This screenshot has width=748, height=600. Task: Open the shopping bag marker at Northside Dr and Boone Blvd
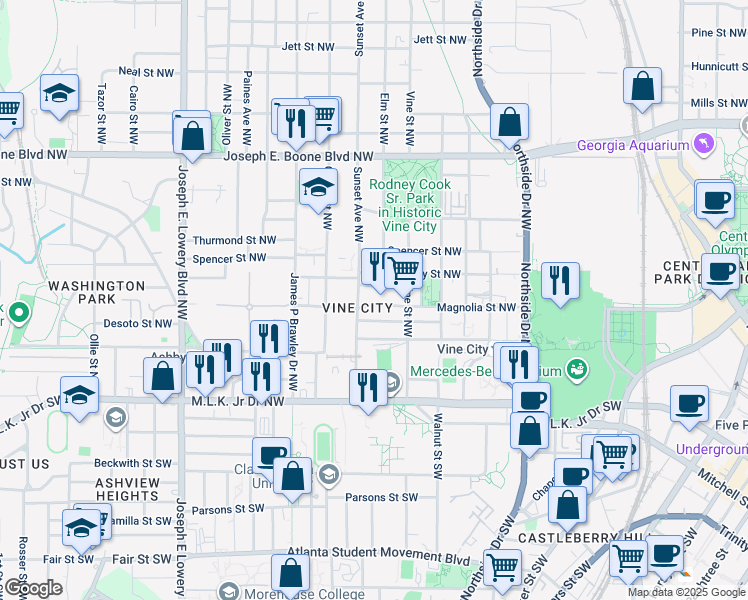(510, 125)
